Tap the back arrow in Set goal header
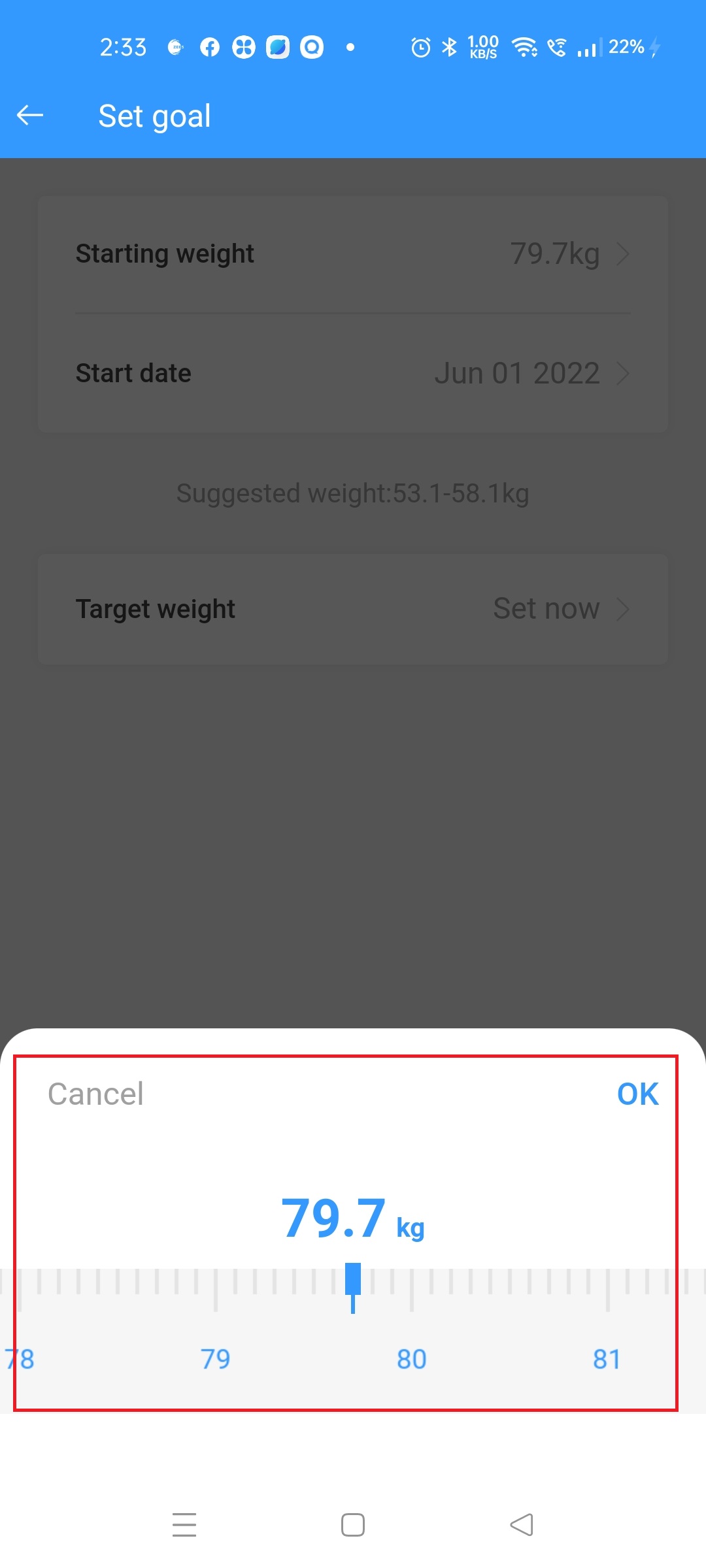The width and height of the screenshot is (706, 1568). click(x=29, y=115)
